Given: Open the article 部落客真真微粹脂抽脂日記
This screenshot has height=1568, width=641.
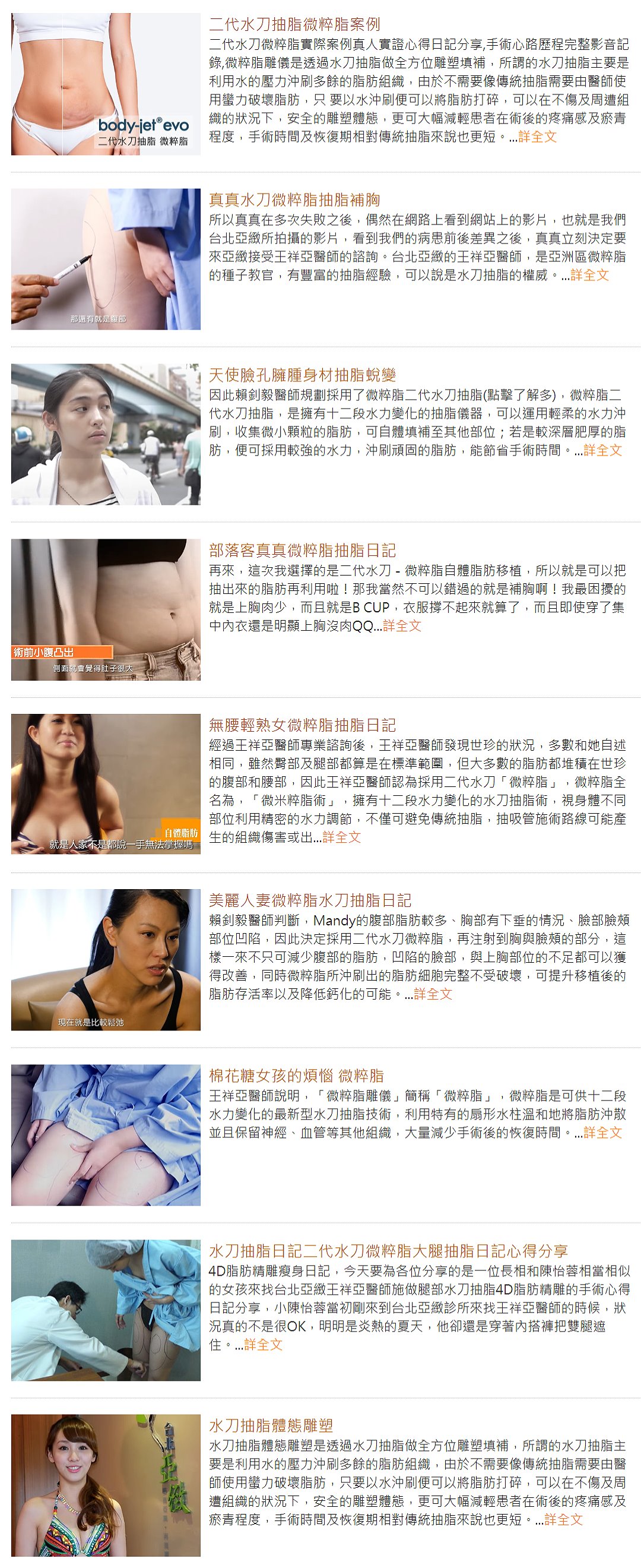Looking at the screenshot, I should click(x=302, y=550).
